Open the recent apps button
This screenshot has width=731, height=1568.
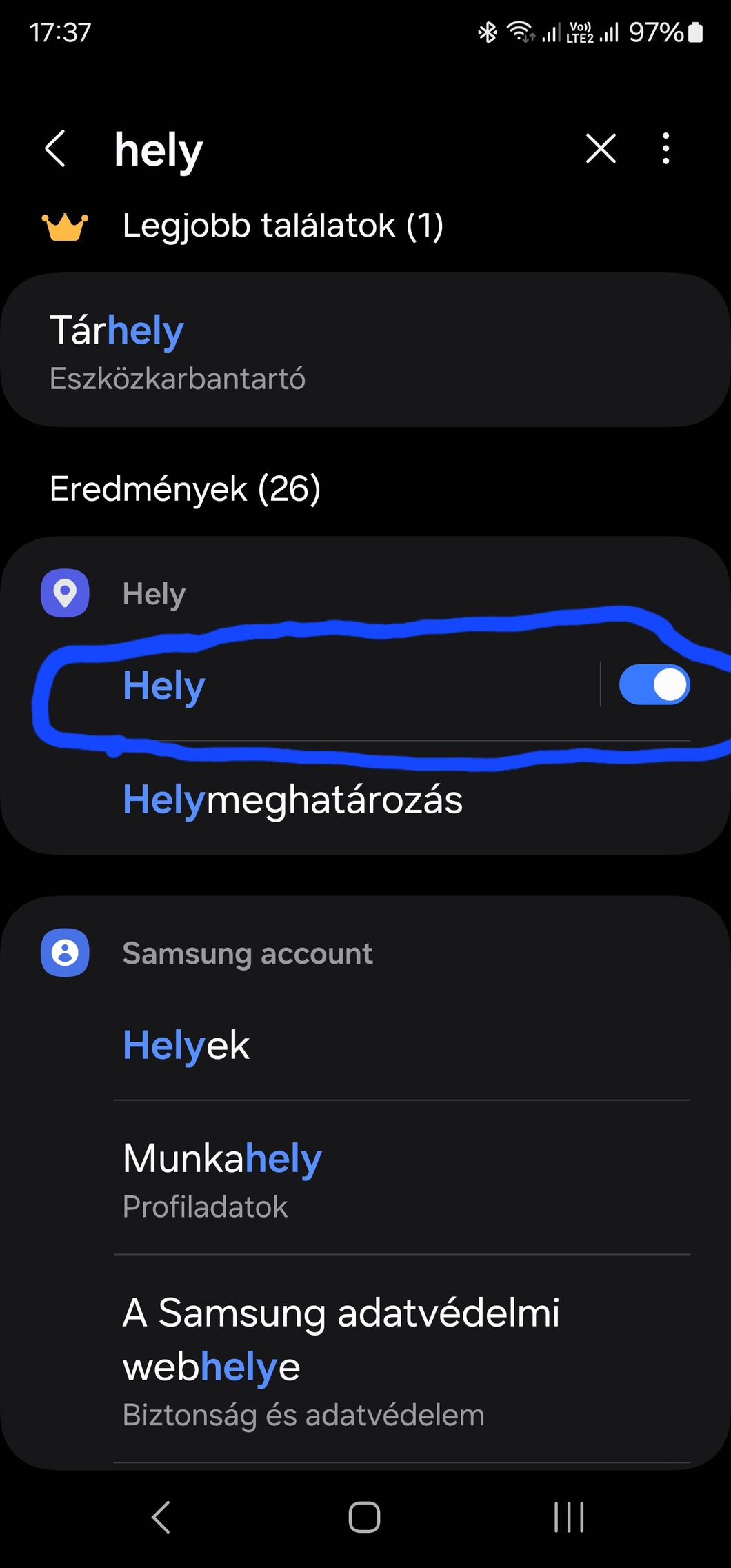click(x=569, y=1516)
